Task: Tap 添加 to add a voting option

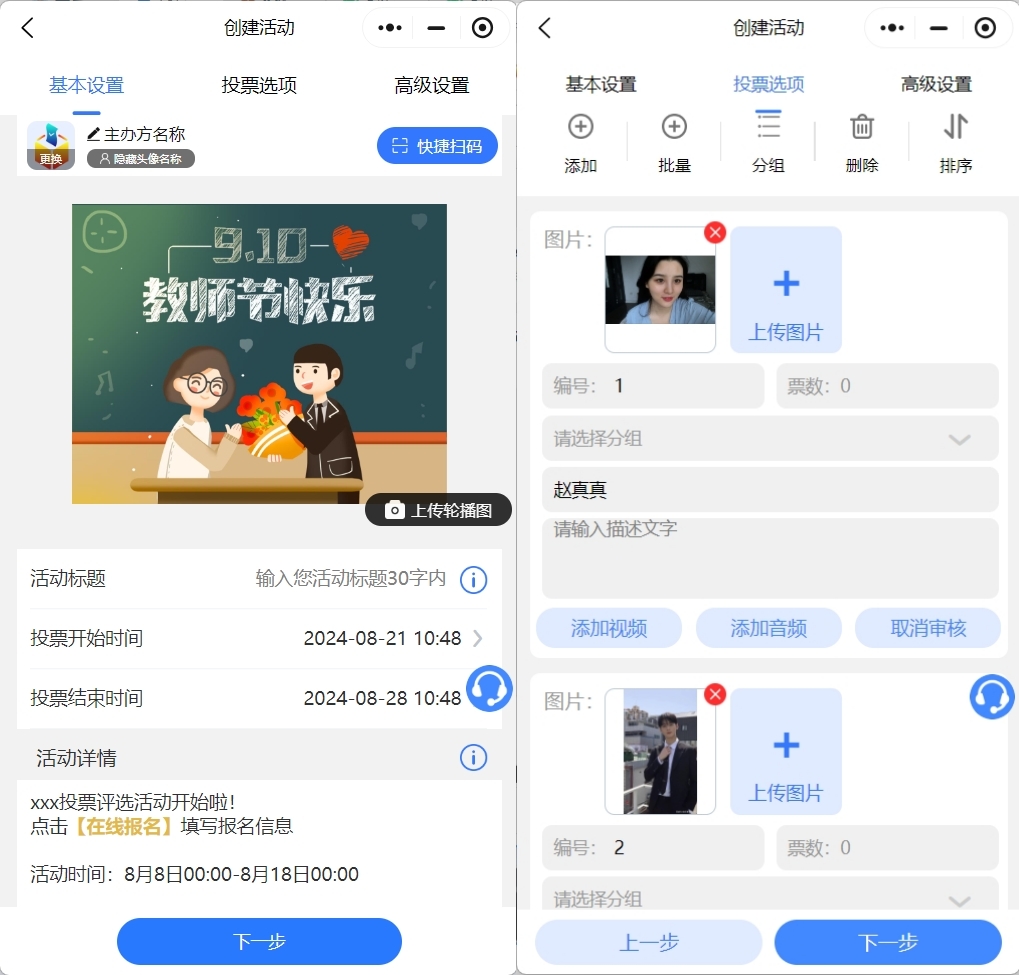Action: 580,144
